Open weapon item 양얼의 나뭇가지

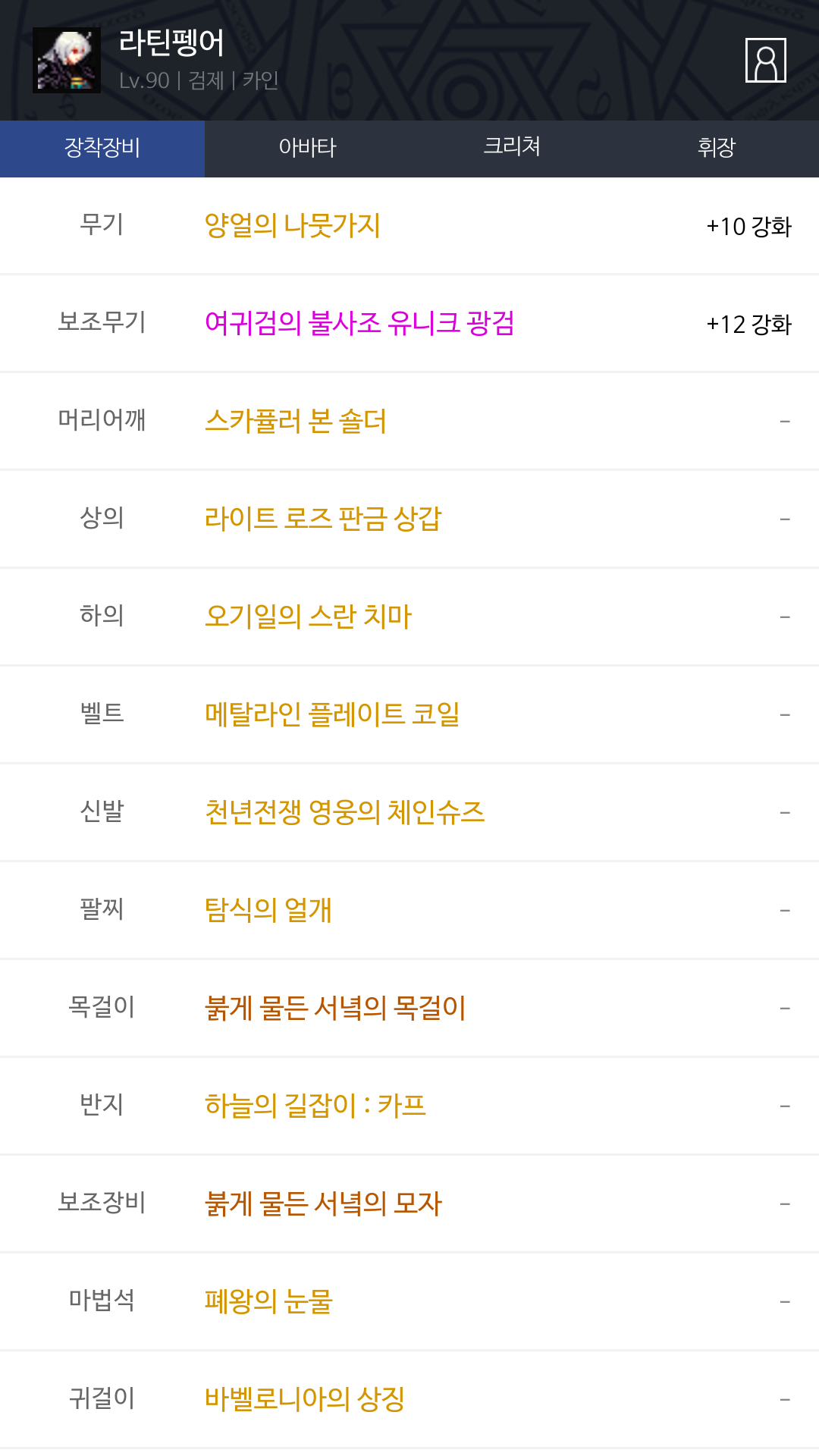(x=293, y=226)
